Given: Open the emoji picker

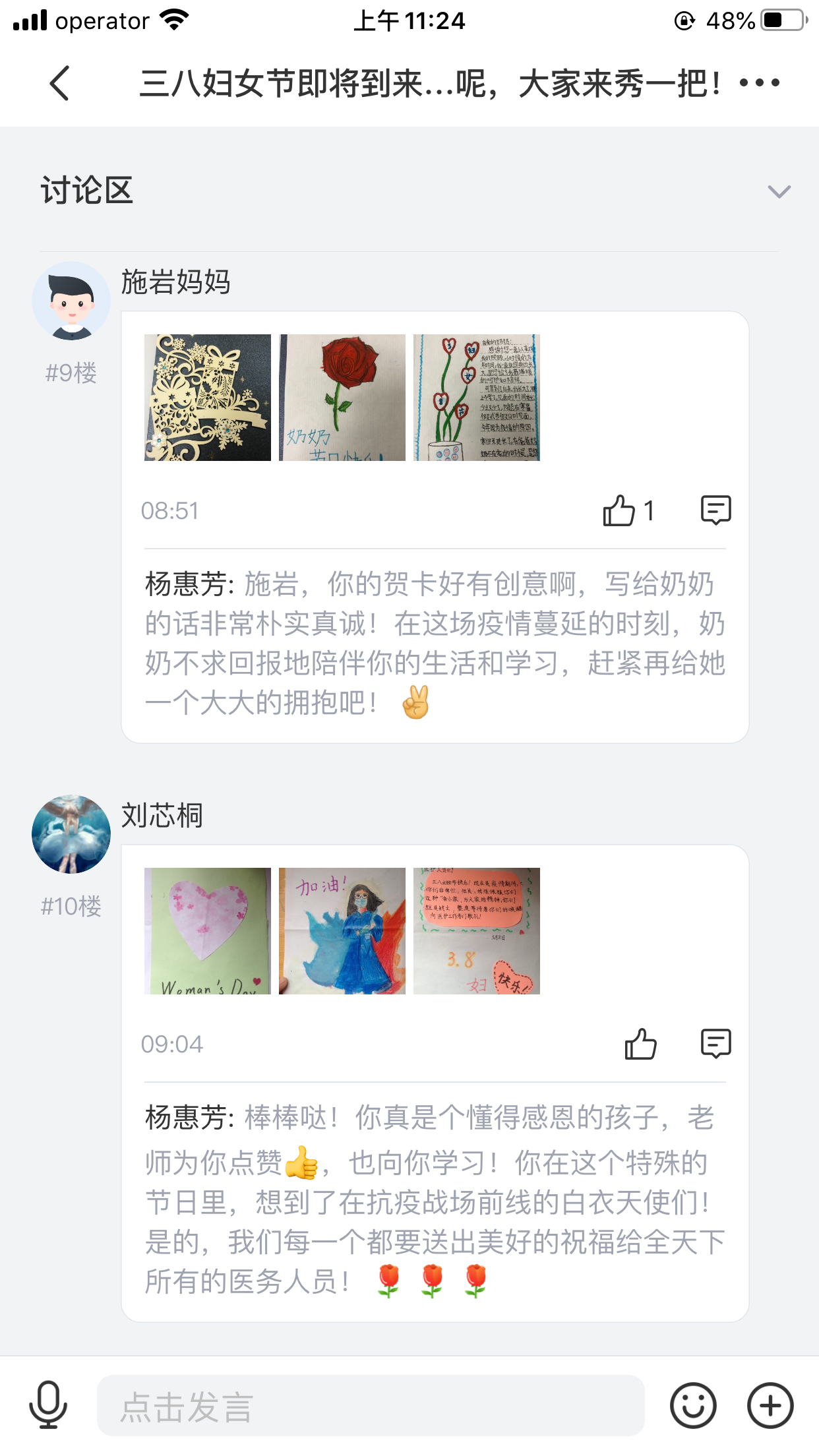Looking at the screenshot, I should tap(692, 1407).
